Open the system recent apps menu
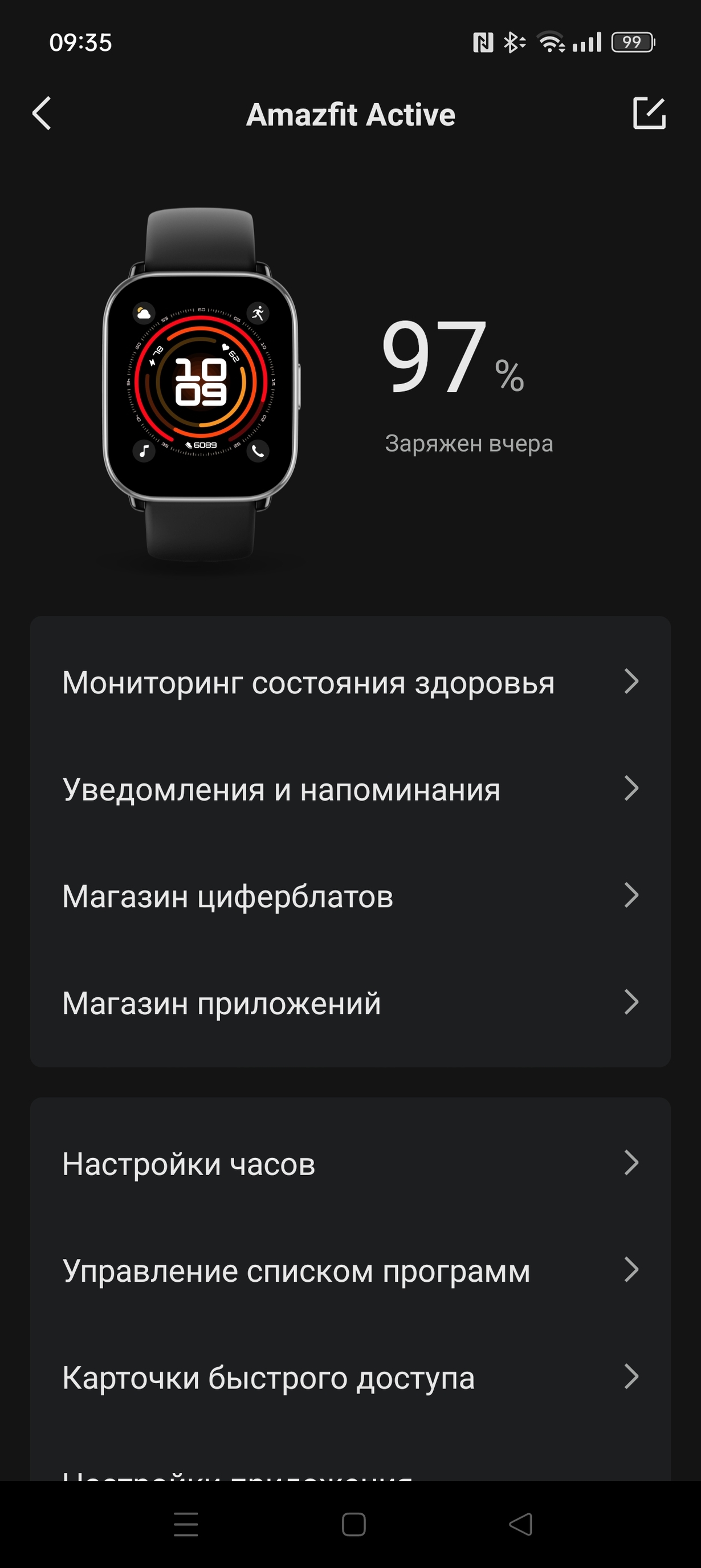 (x=186, y=1524)
